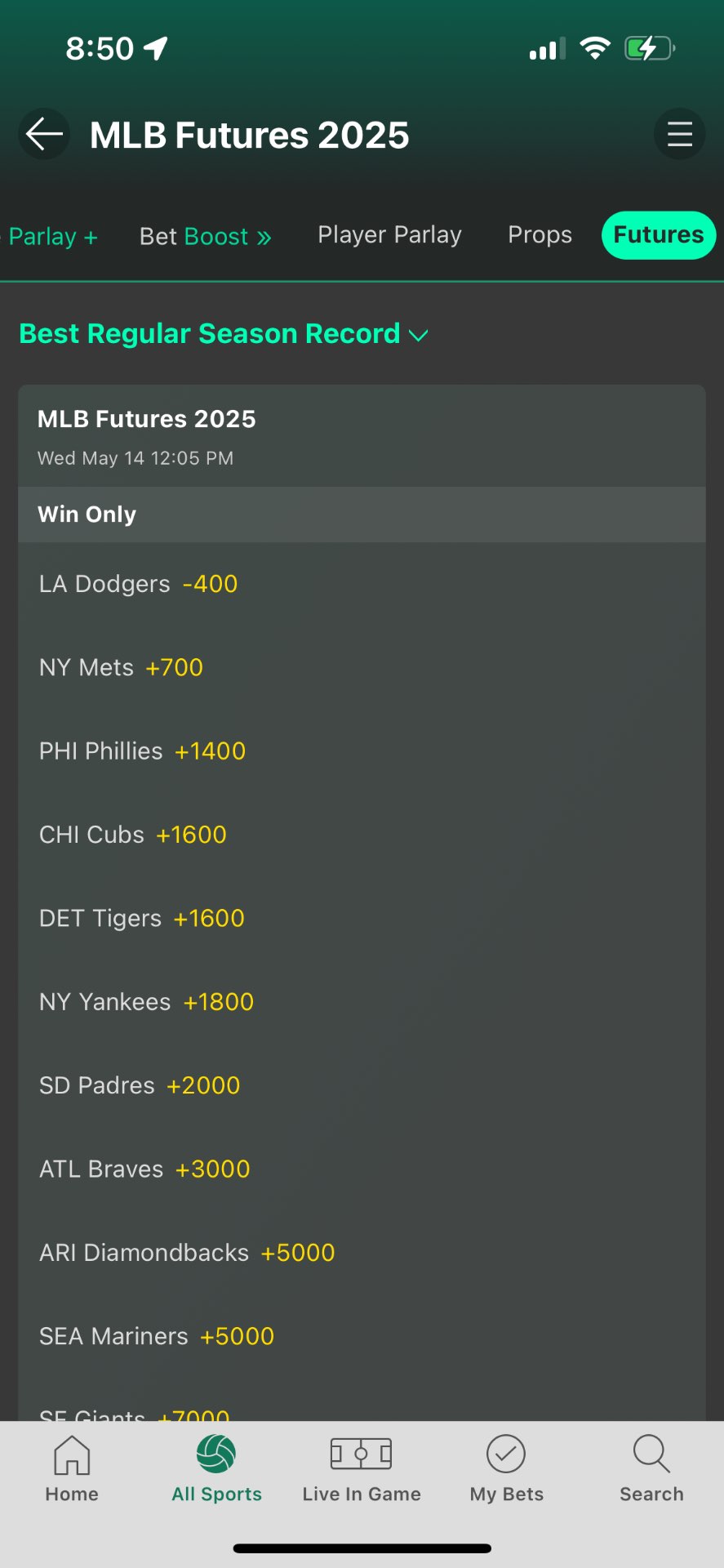The height and width of the screenshot is (1568, 724).
Task: Select LA Dodgers at -400
Action: [x=362, y=584]
